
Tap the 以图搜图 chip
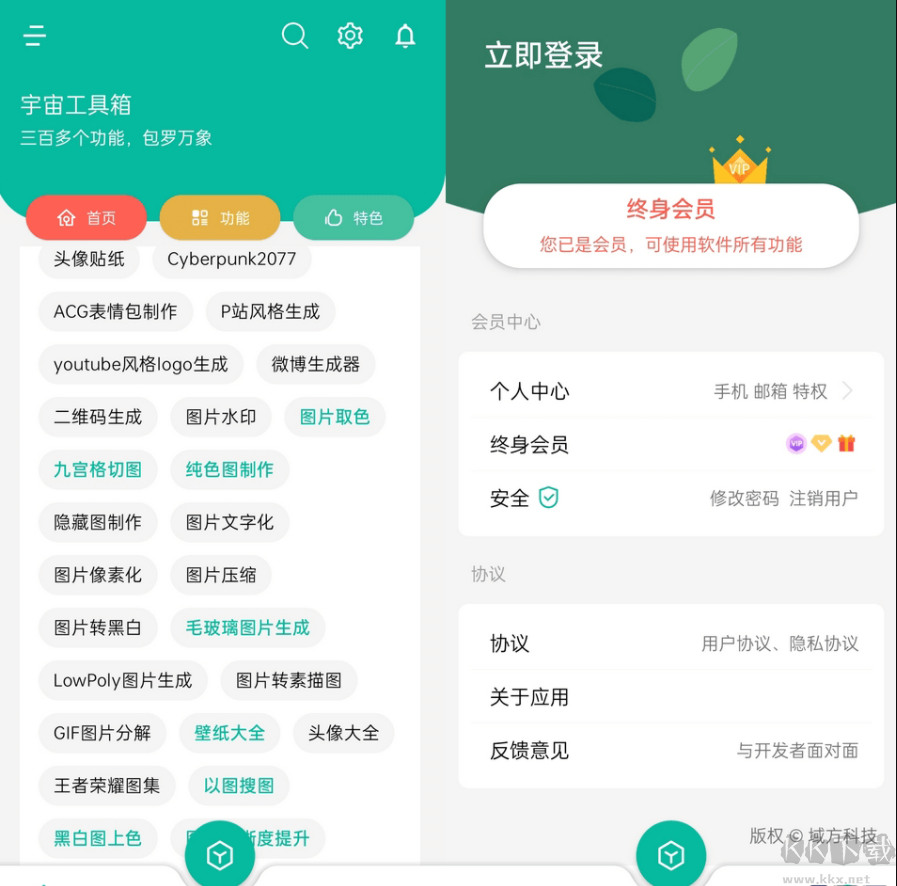tap(239, 786)
